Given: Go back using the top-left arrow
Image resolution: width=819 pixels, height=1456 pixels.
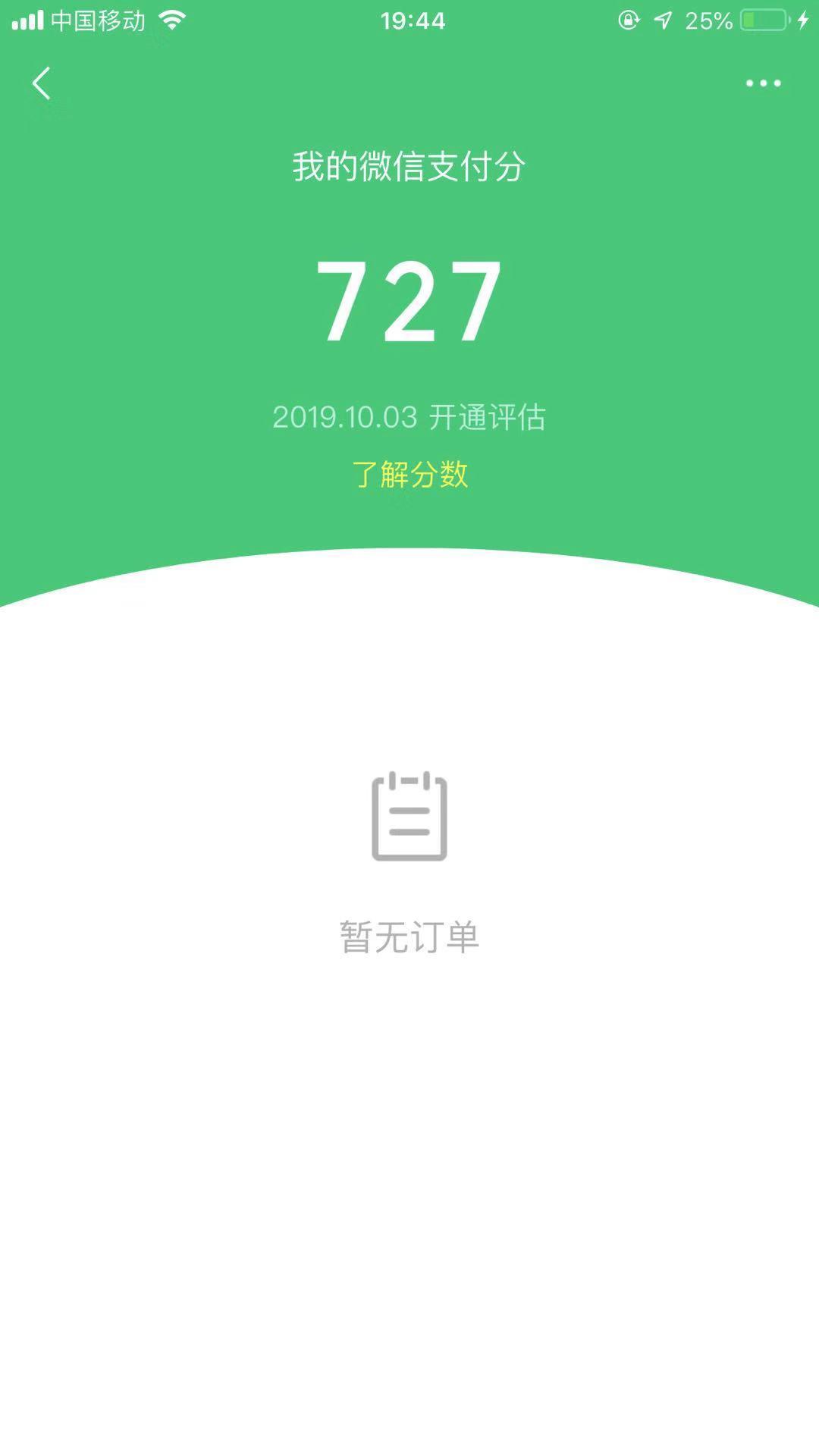Looking at the screenshot, I should tap(42, 83).
